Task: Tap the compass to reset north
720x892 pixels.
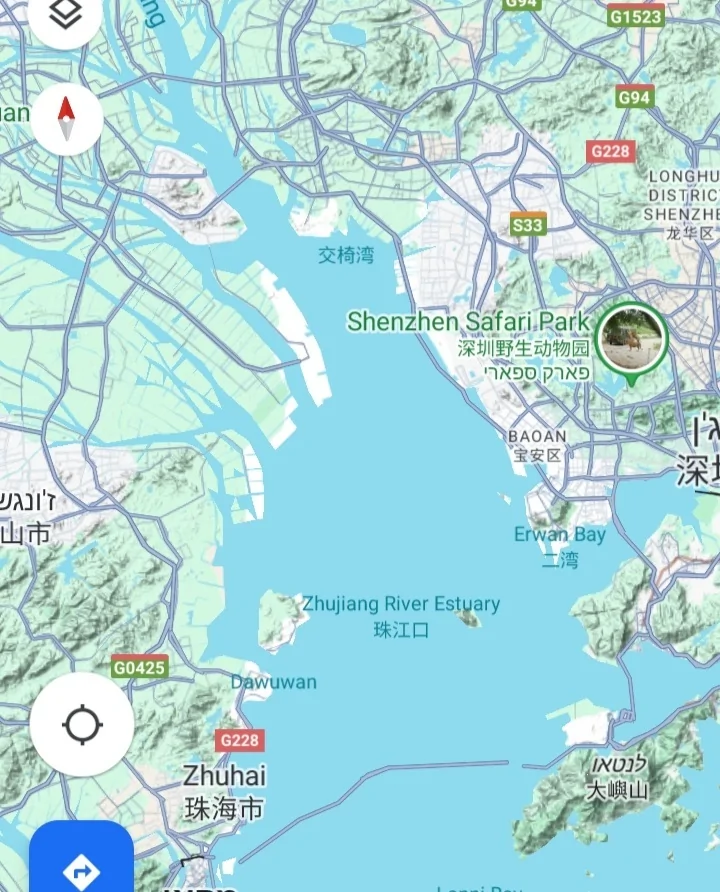Action: tap(67, 119)
